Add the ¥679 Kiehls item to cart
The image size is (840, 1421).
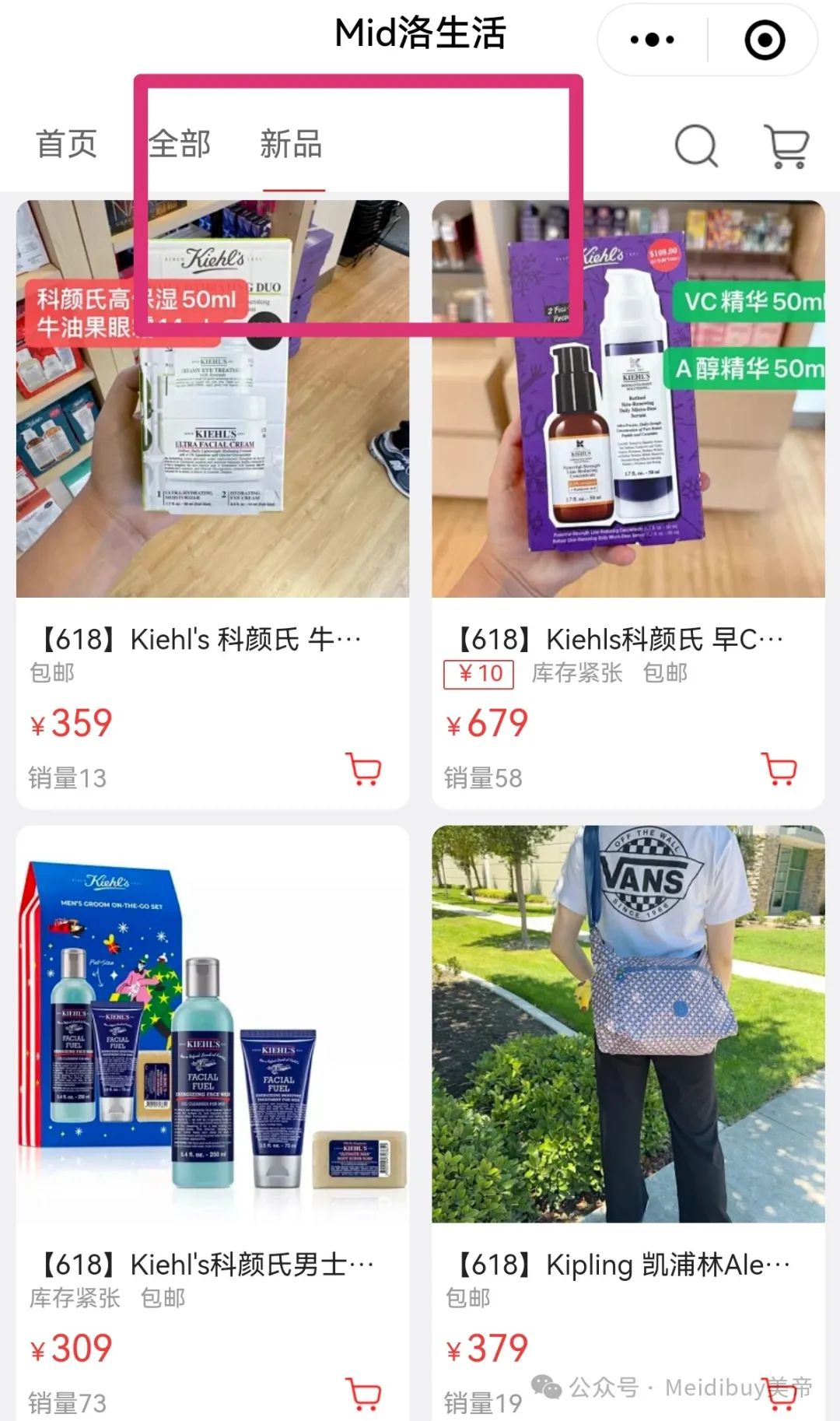(x=779, y=769)
